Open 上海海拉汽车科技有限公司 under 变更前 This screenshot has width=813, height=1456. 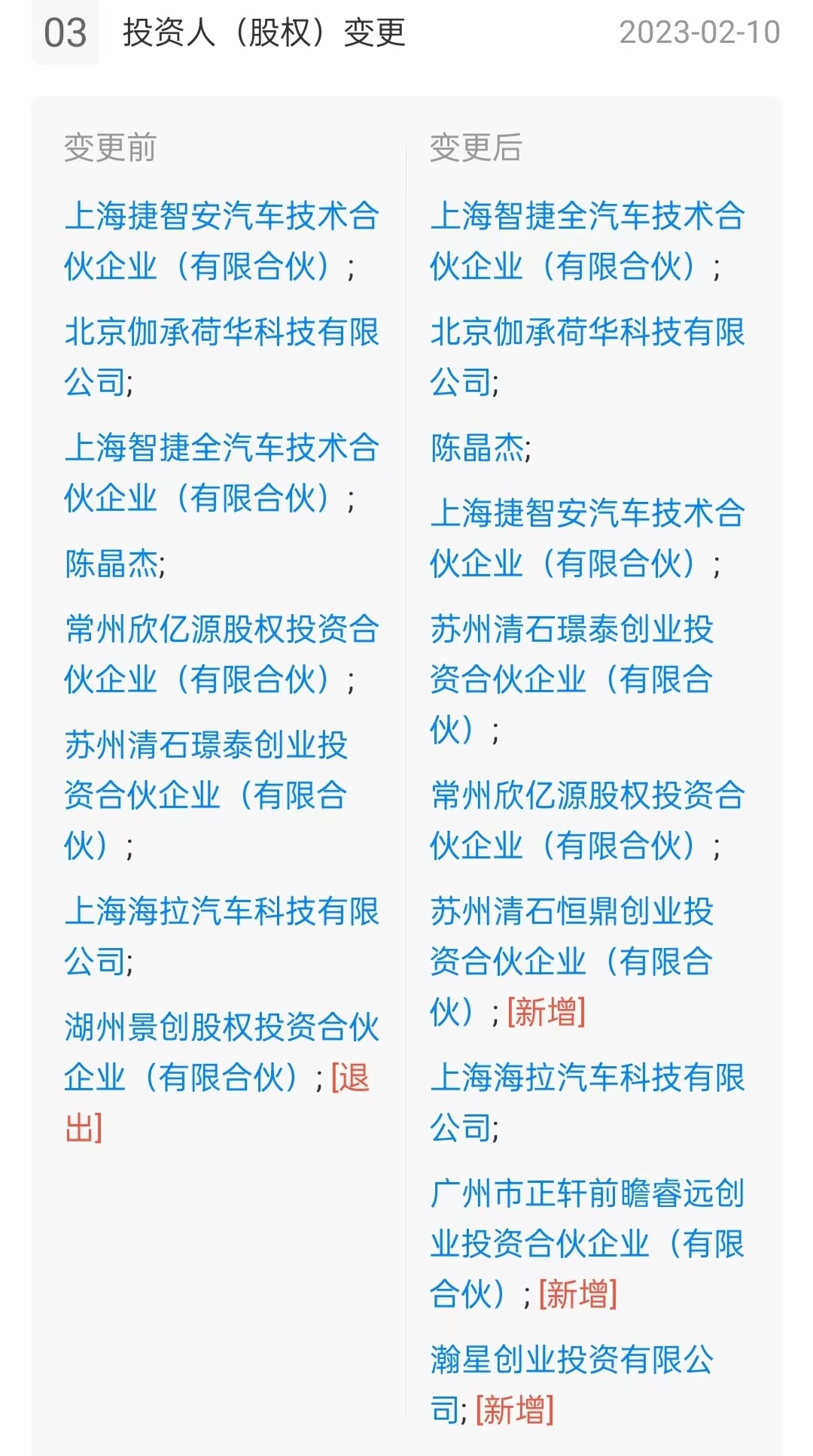222,936
